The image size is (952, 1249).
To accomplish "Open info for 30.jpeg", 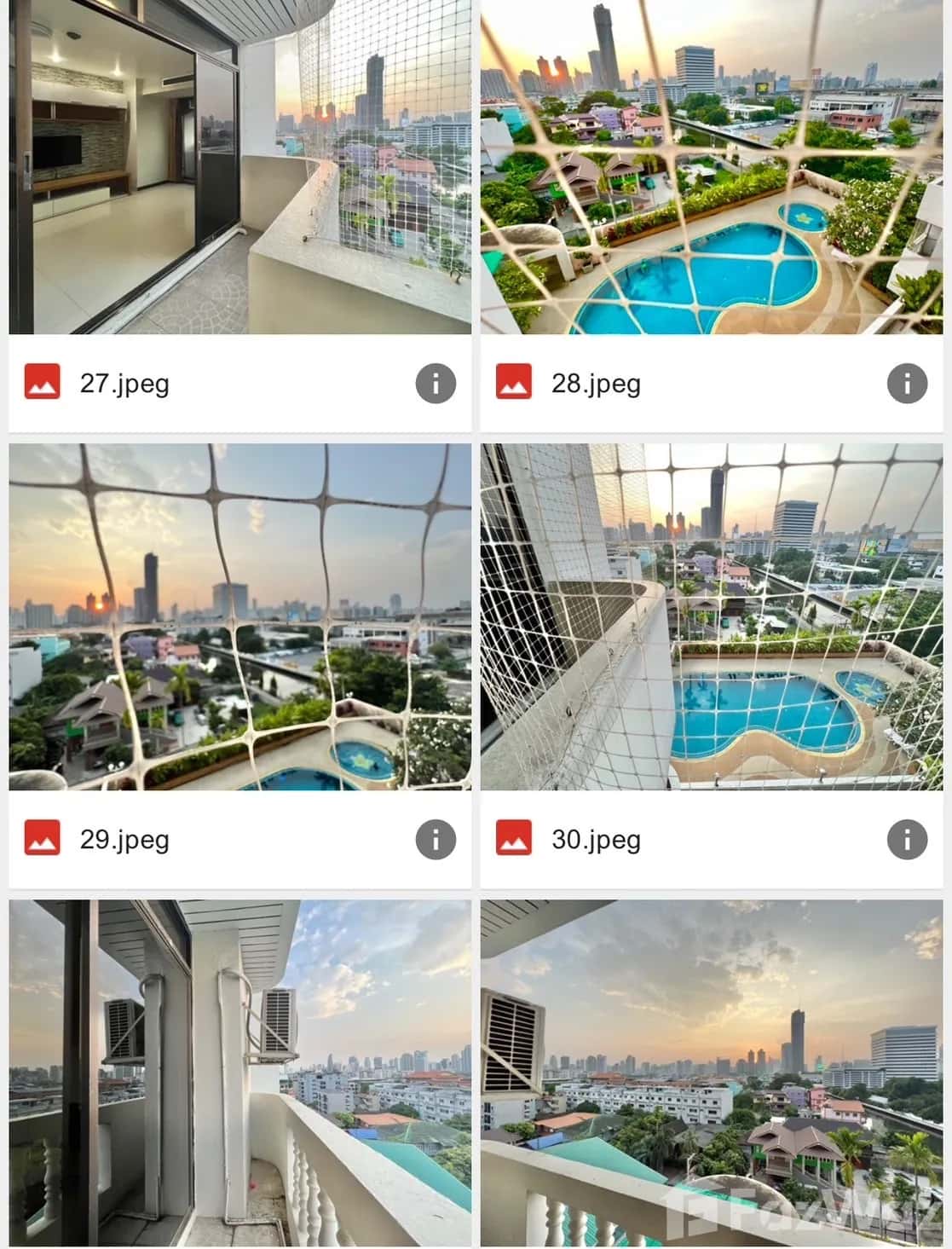I will click(x=906, y=839).
